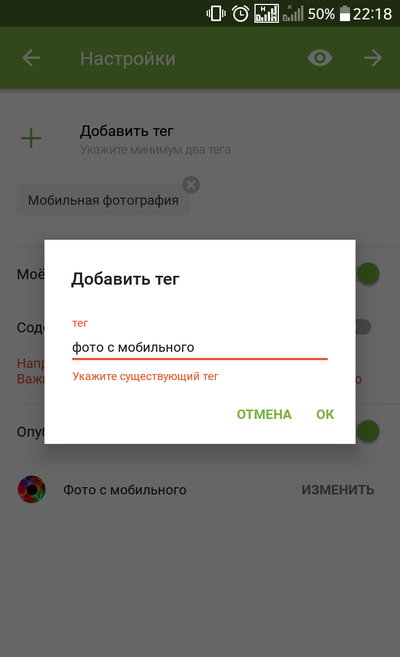Confirm the tag with OK
Image resolution: width=400 pixels, height=657 pixels.
[325, 414]
